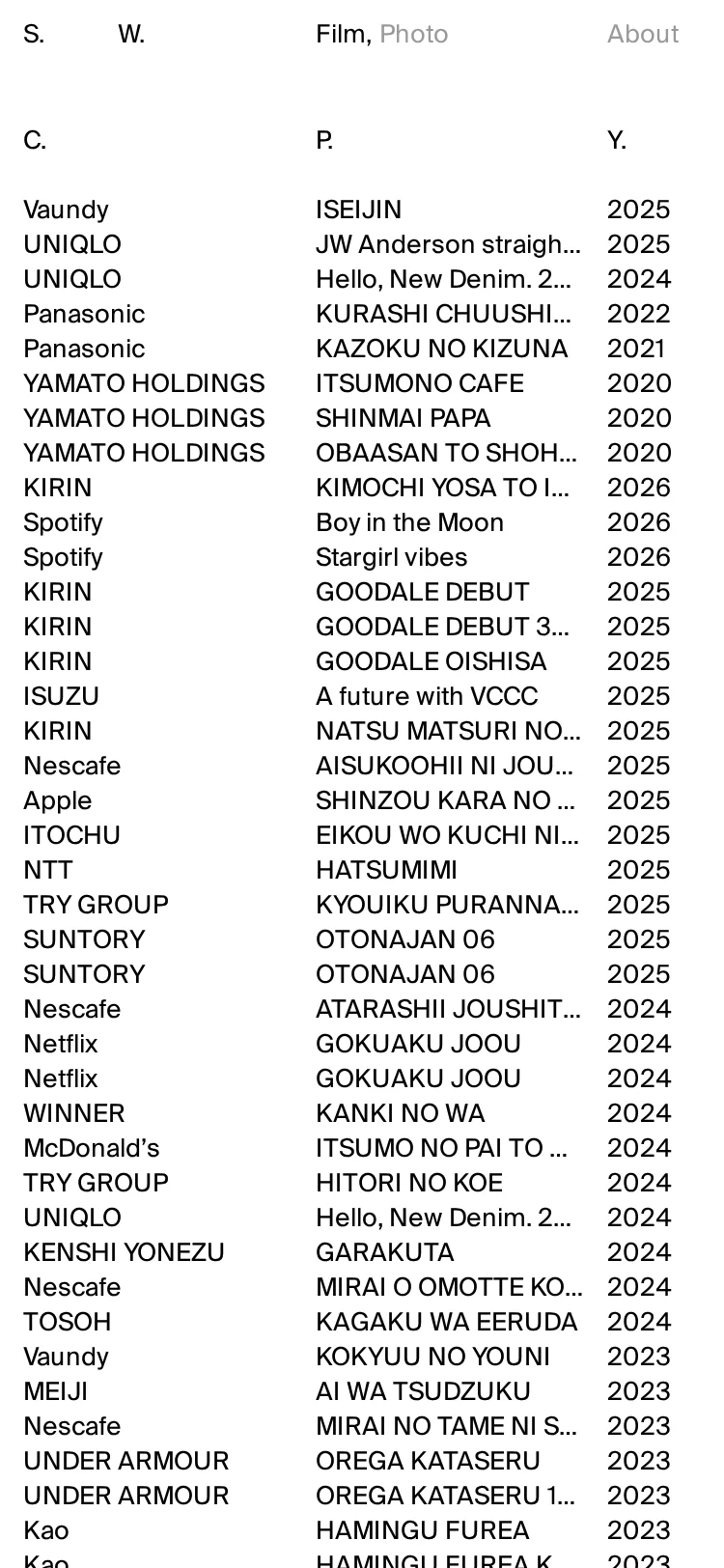The height and width of the screenshot is (1568, 724).
Task: Select the Film section
Action: tap(341, 35)
